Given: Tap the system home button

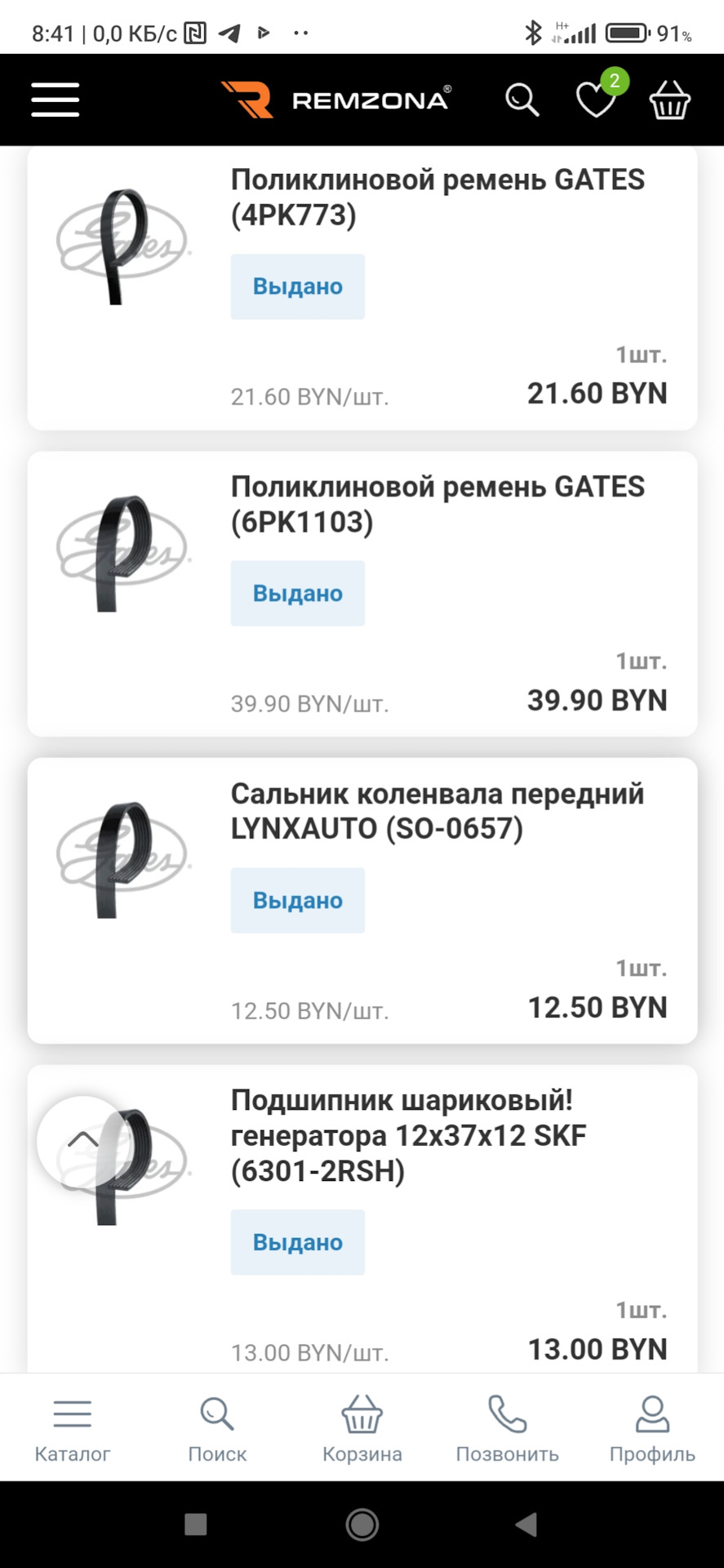Looking at the screenshot, I should click(362, 1524).
